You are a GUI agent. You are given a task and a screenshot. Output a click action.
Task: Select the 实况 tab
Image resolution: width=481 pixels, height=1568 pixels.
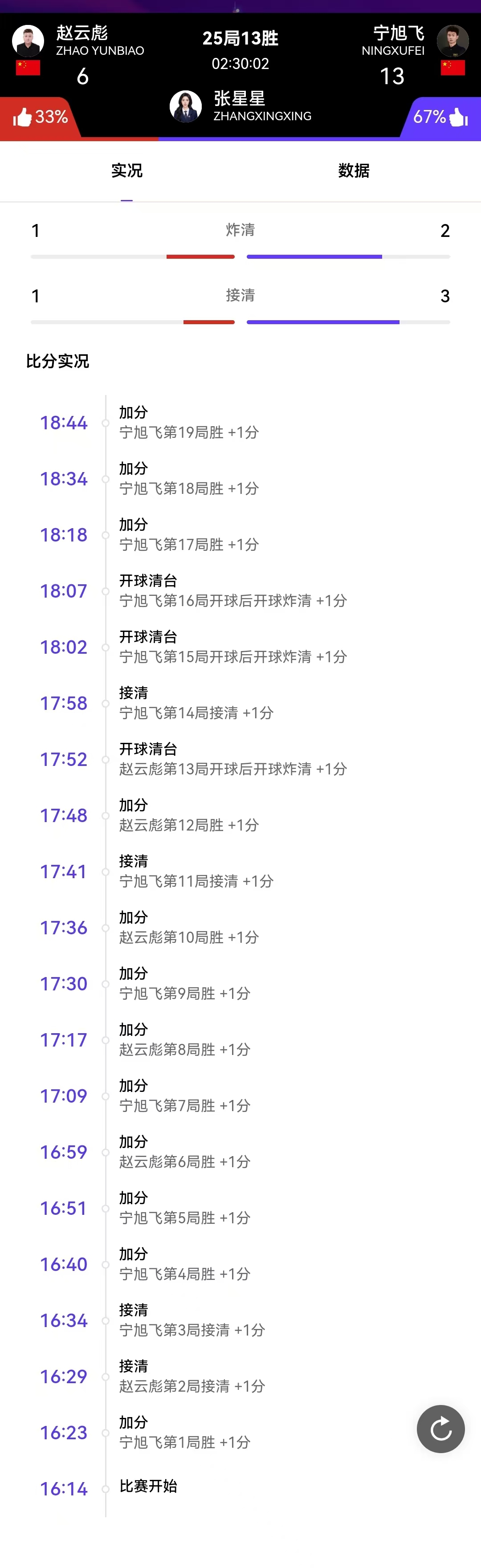tap(126, 171)
